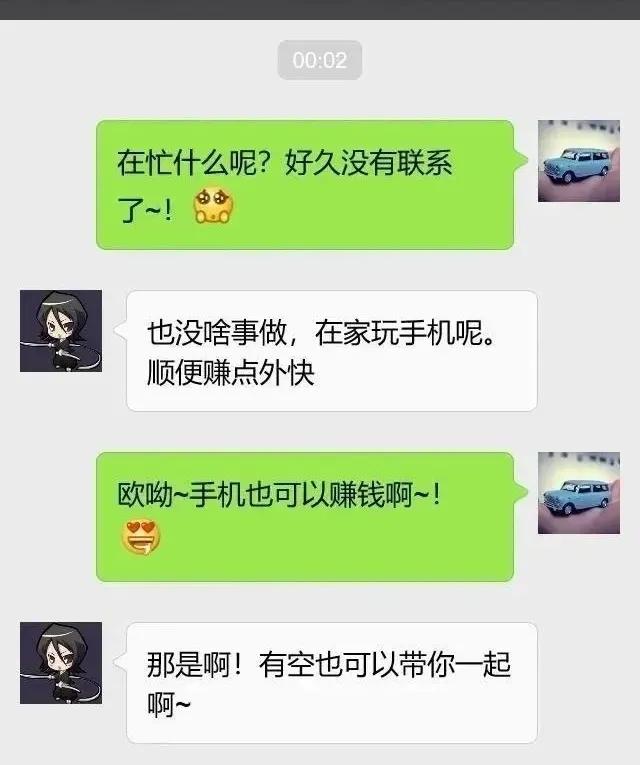The width and height of the screenshot is (640, 765).
Task: Open car avatar beside the 手机也可以赚钱啊 message
Action: coord(578,493)
